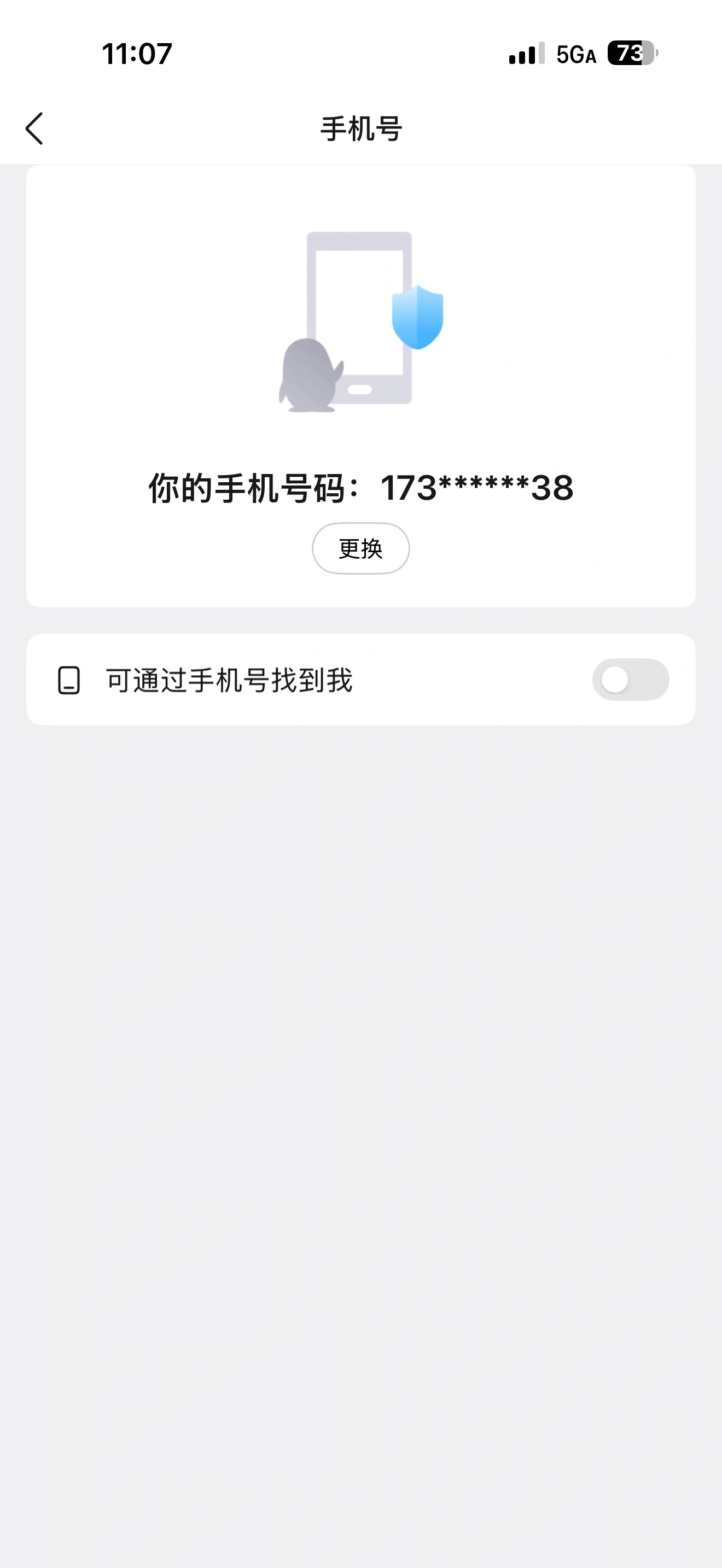Navigate back using the left arrow
This screenshot has width=722, height=1568.
[34, 129]
